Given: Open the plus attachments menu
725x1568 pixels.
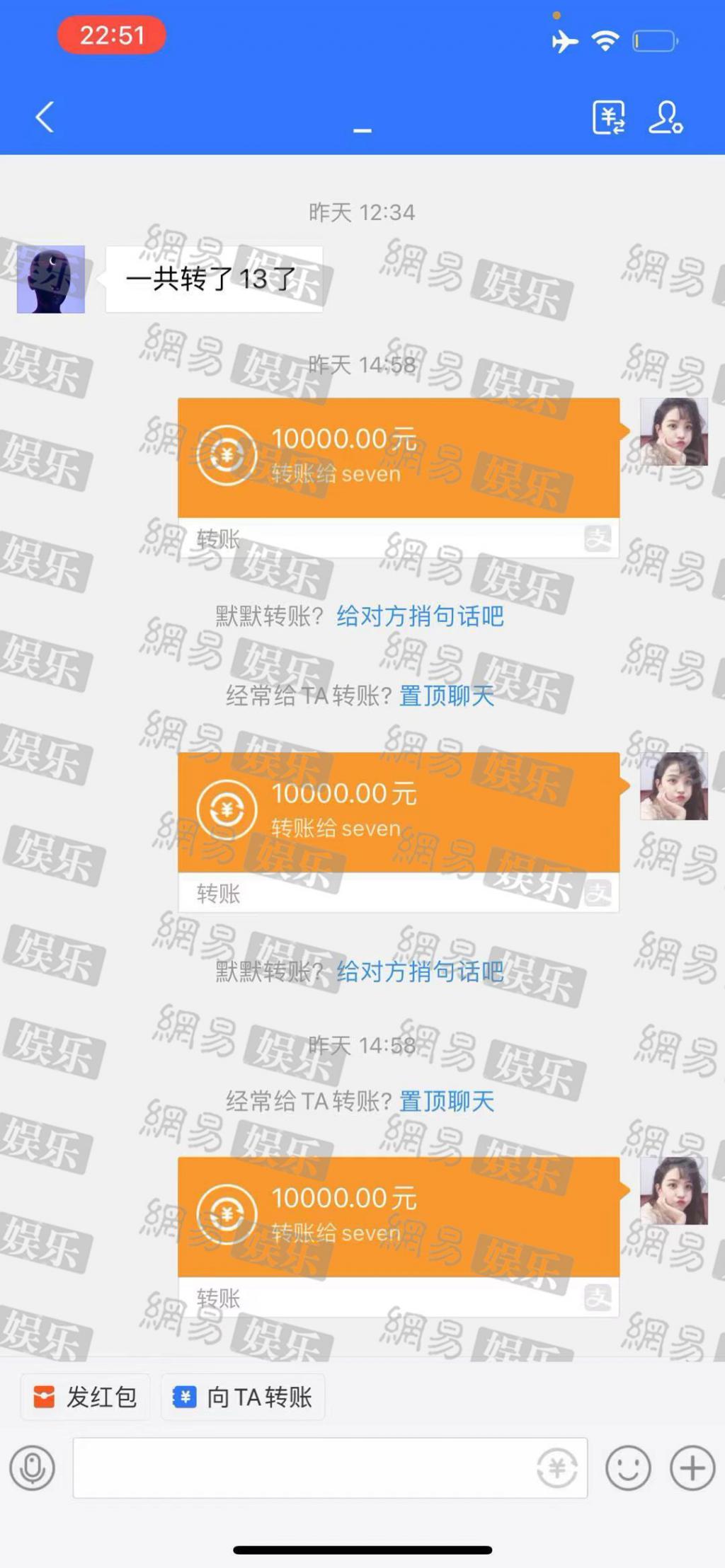Looking at the screenshot, I should pos(692,1468).
